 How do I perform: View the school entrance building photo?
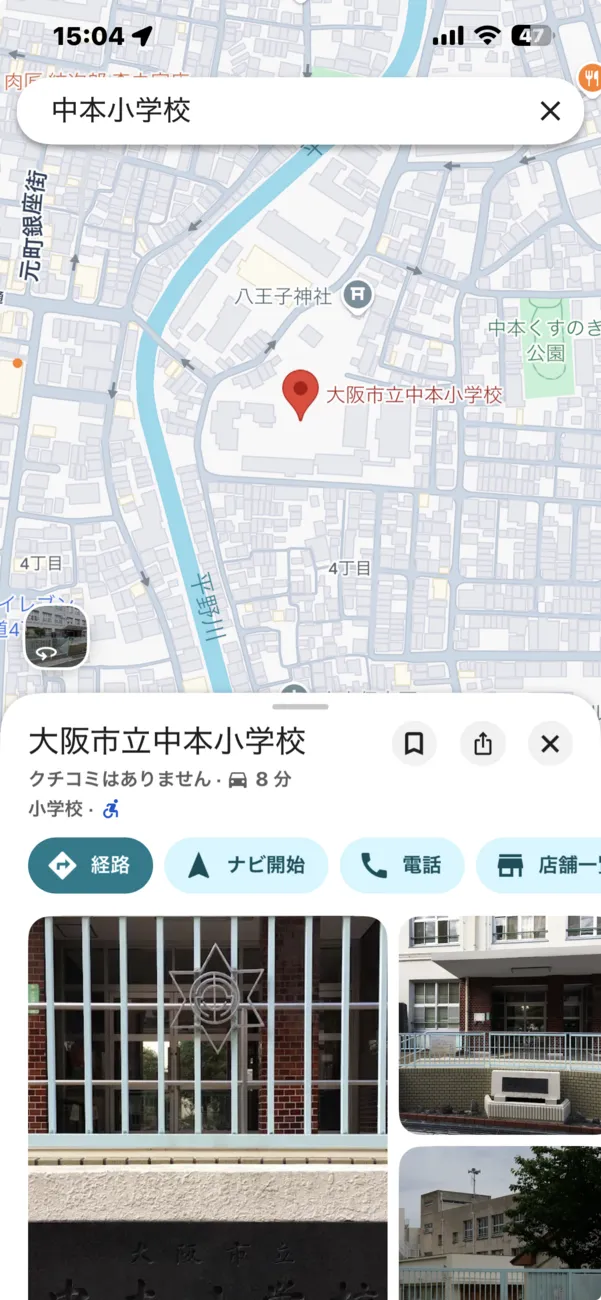pos(500,1025)
